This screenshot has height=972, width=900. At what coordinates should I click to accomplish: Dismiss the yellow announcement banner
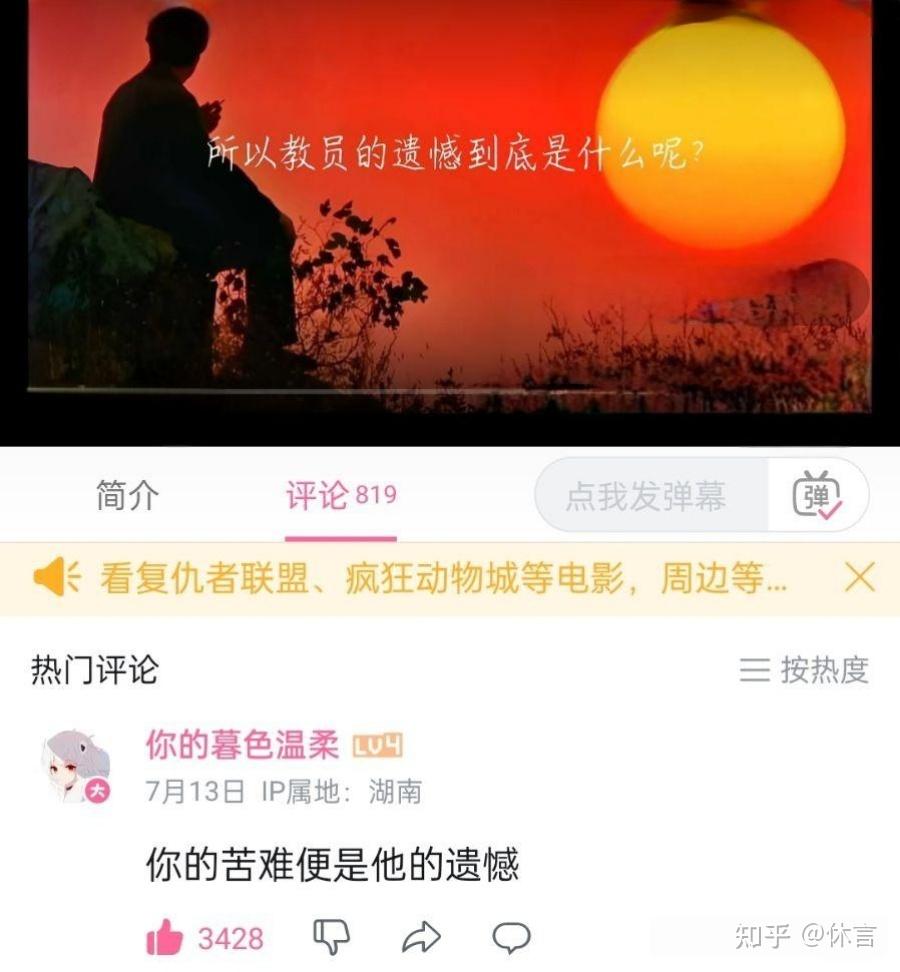(859, 577)
